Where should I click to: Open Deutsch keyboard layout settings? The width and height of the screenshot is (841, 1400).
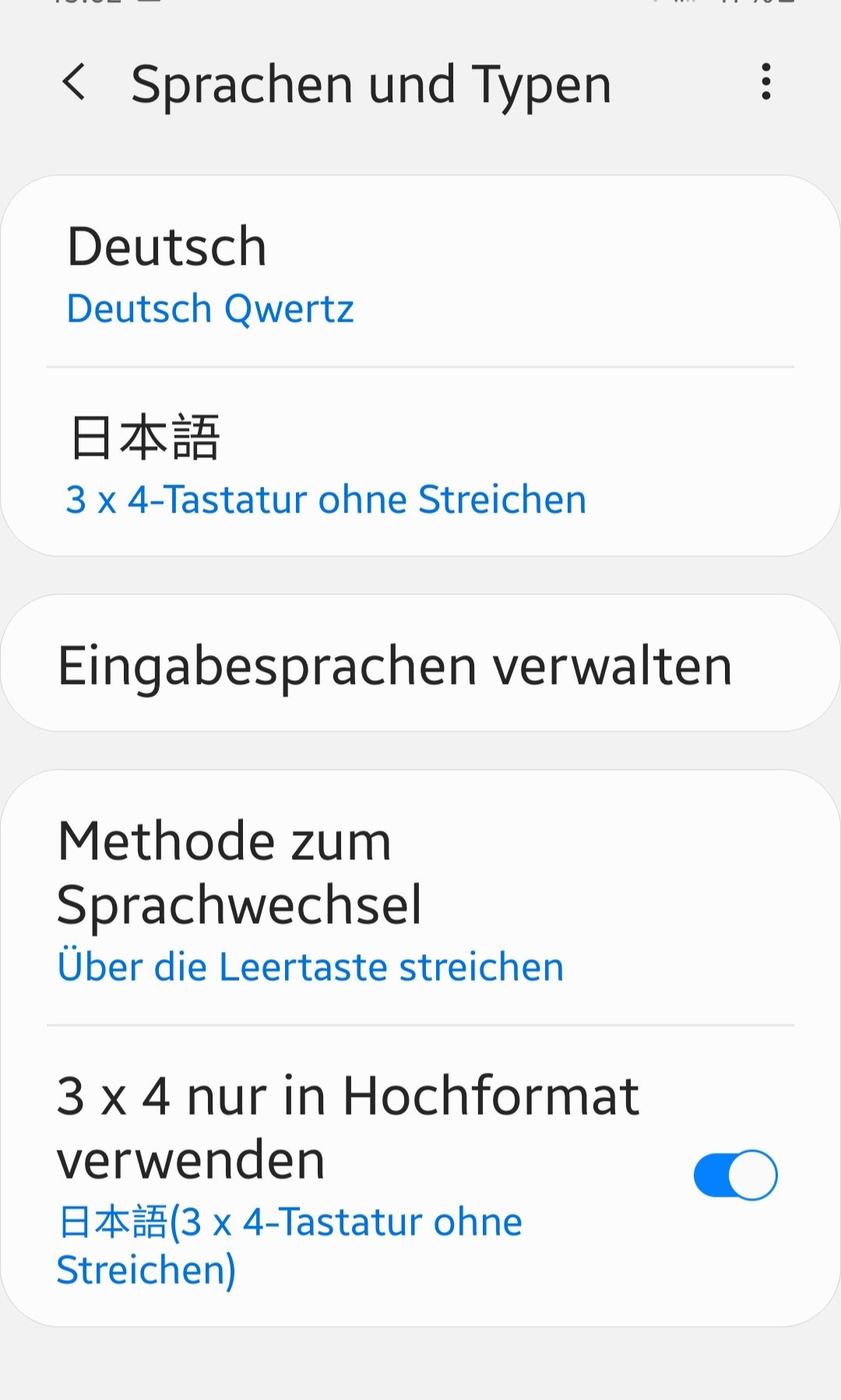420,273
